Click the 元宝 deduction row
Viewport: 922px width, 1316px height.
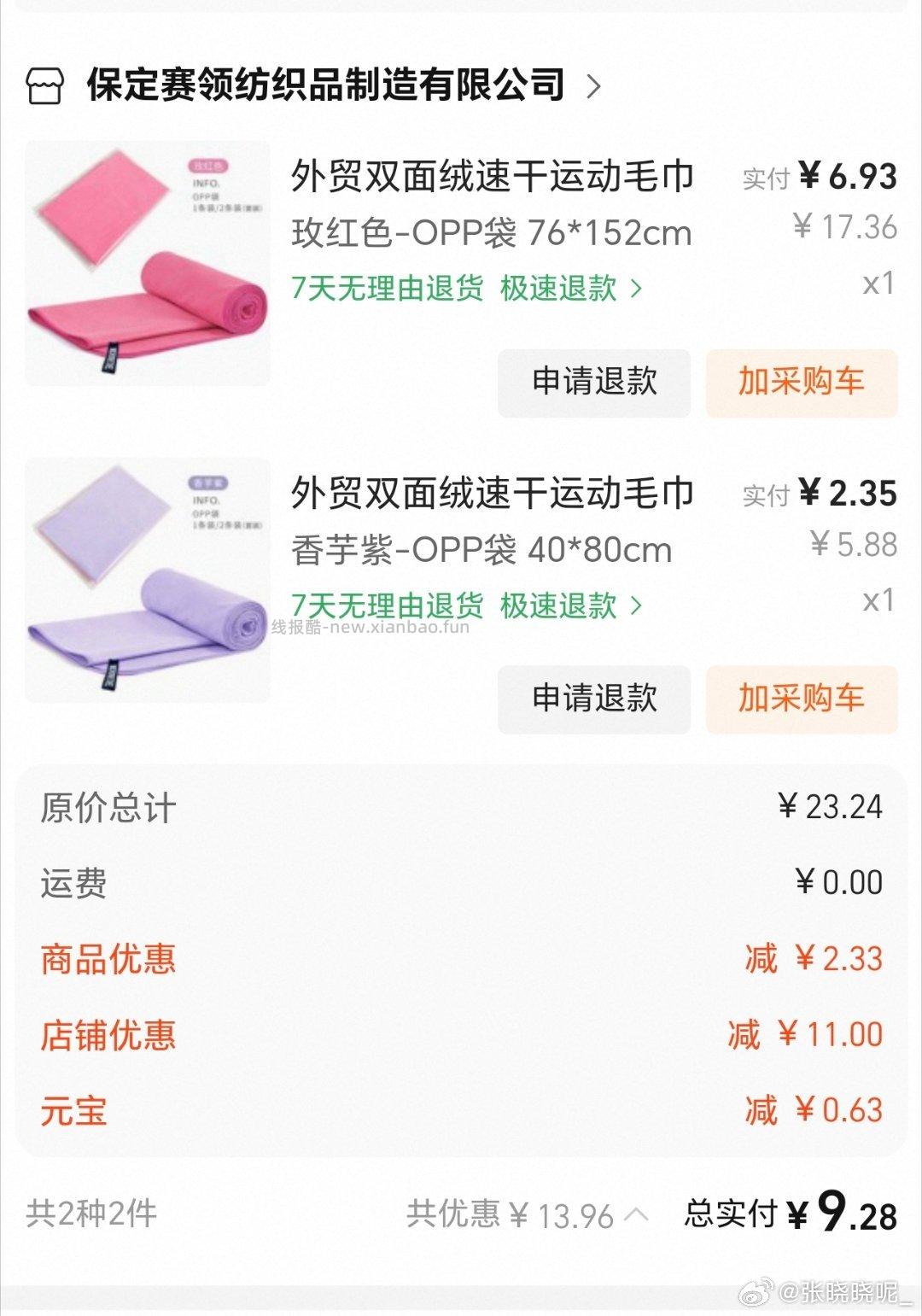(72, 1110)
